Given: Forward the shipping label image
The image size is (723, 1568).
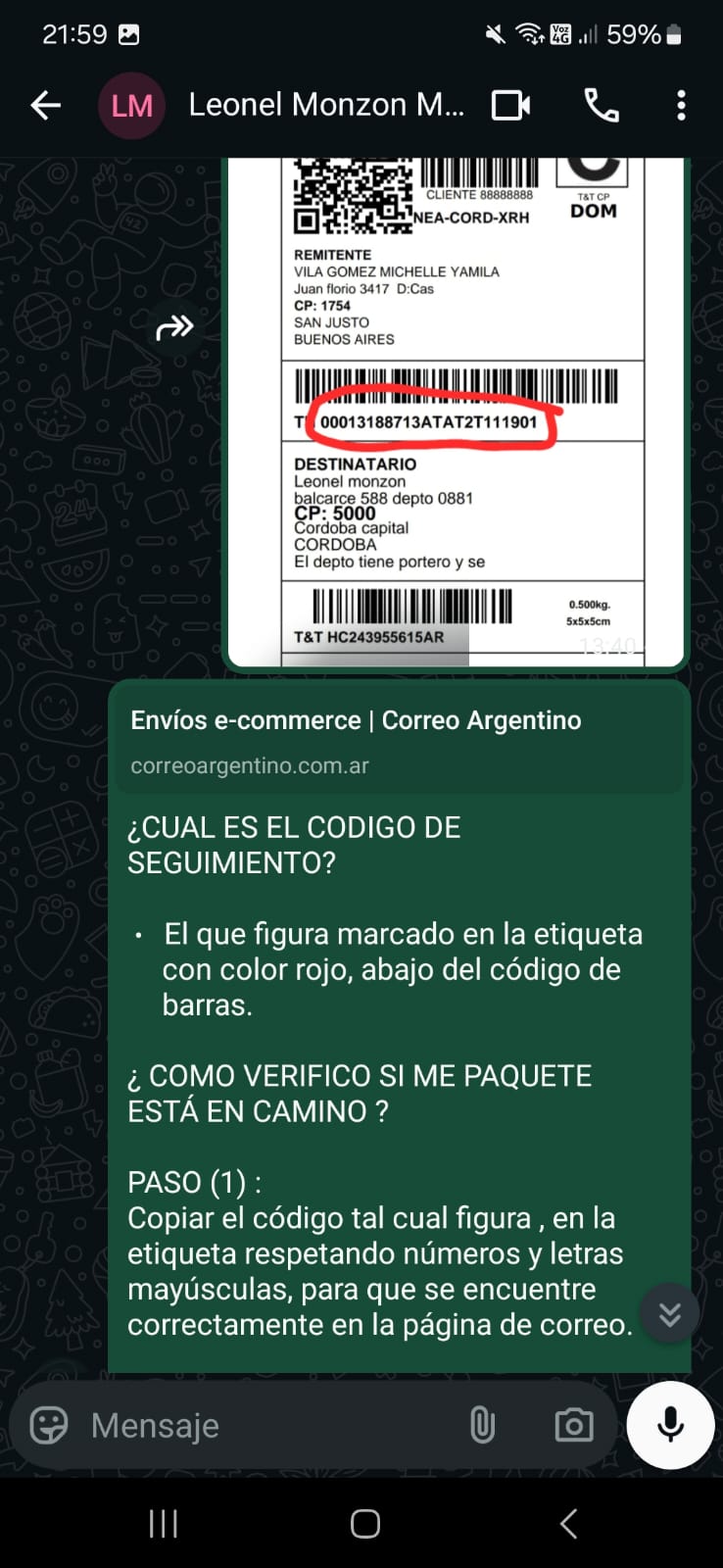Looking at the screenshot, I should point(174,326).
